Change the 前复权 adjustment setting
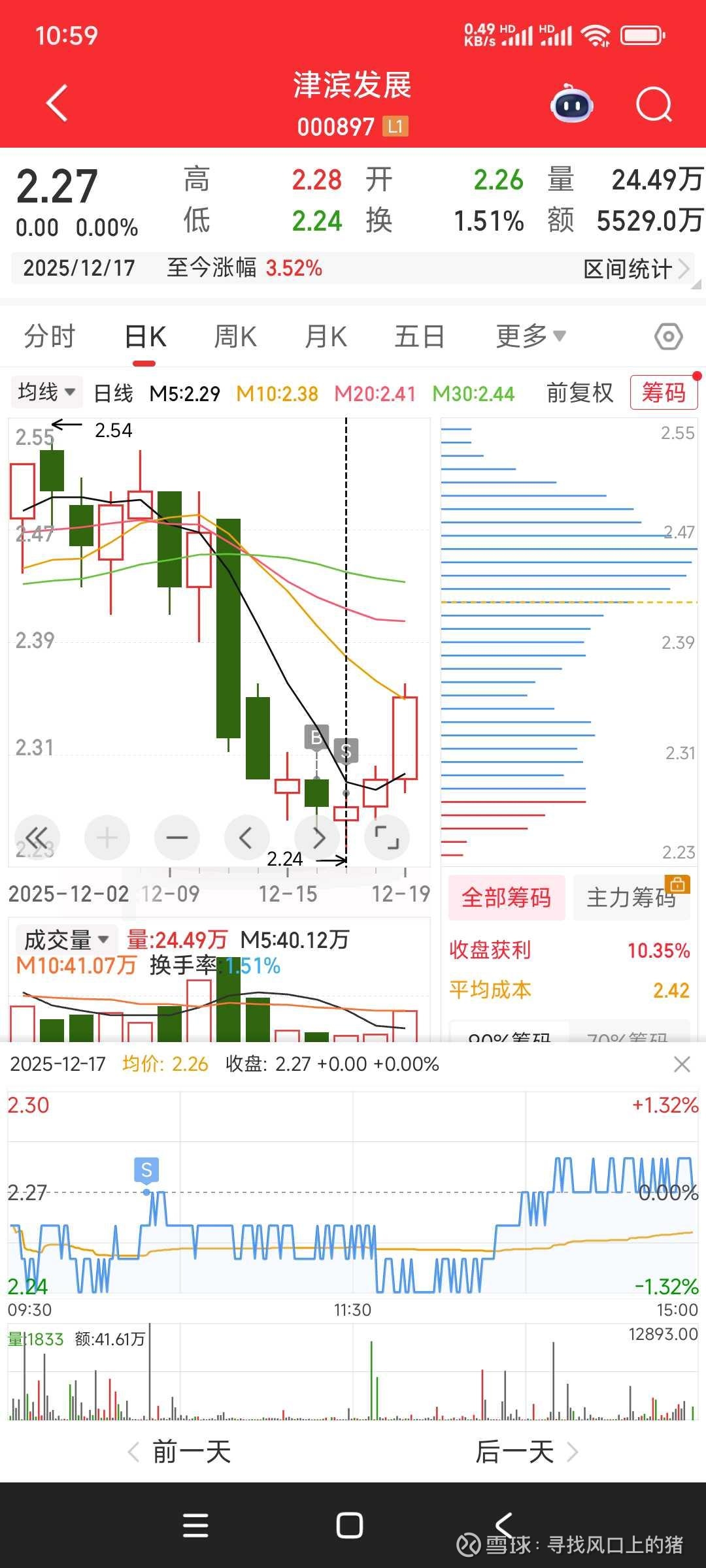706x1568 pixels. point(580,393)
